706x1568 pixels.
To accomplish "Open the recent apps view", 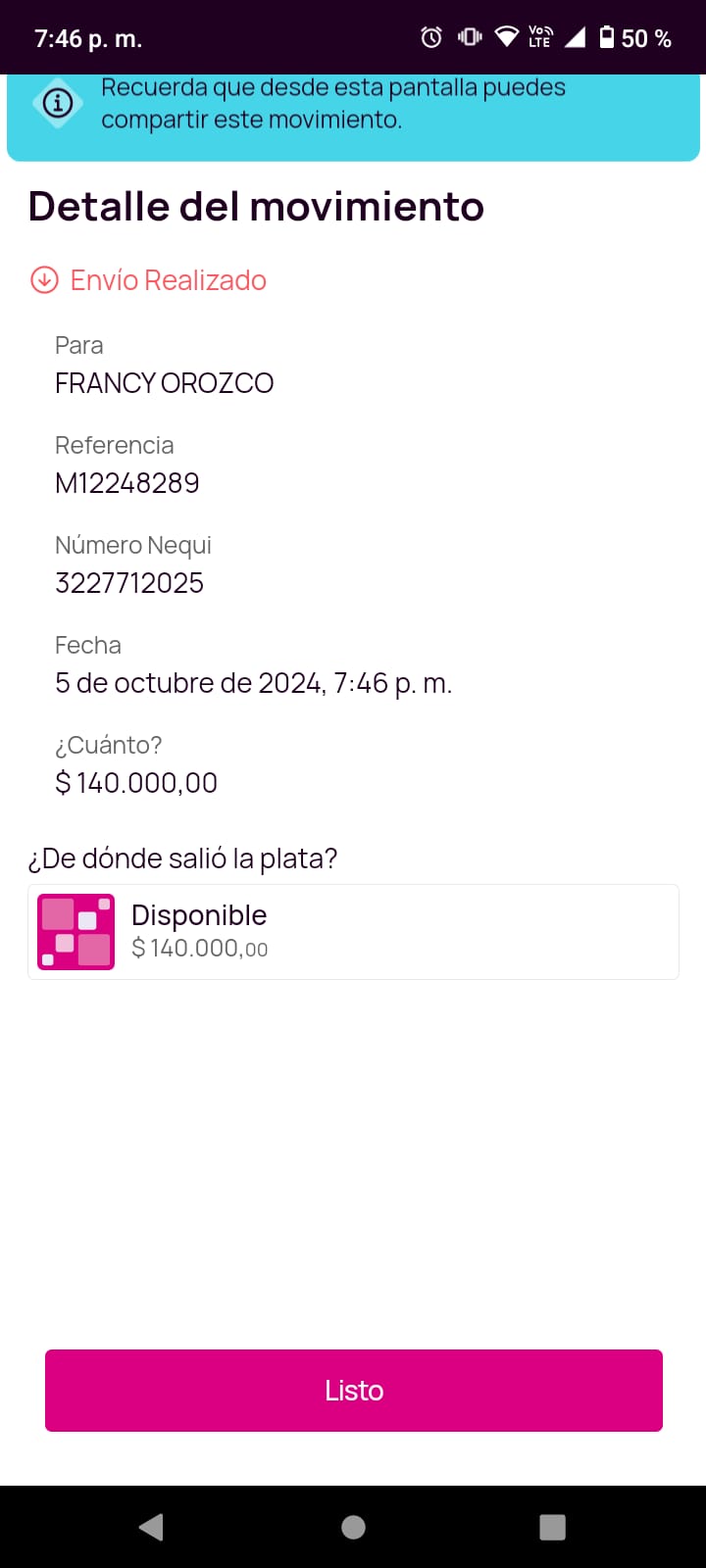I will [553, 1527].
